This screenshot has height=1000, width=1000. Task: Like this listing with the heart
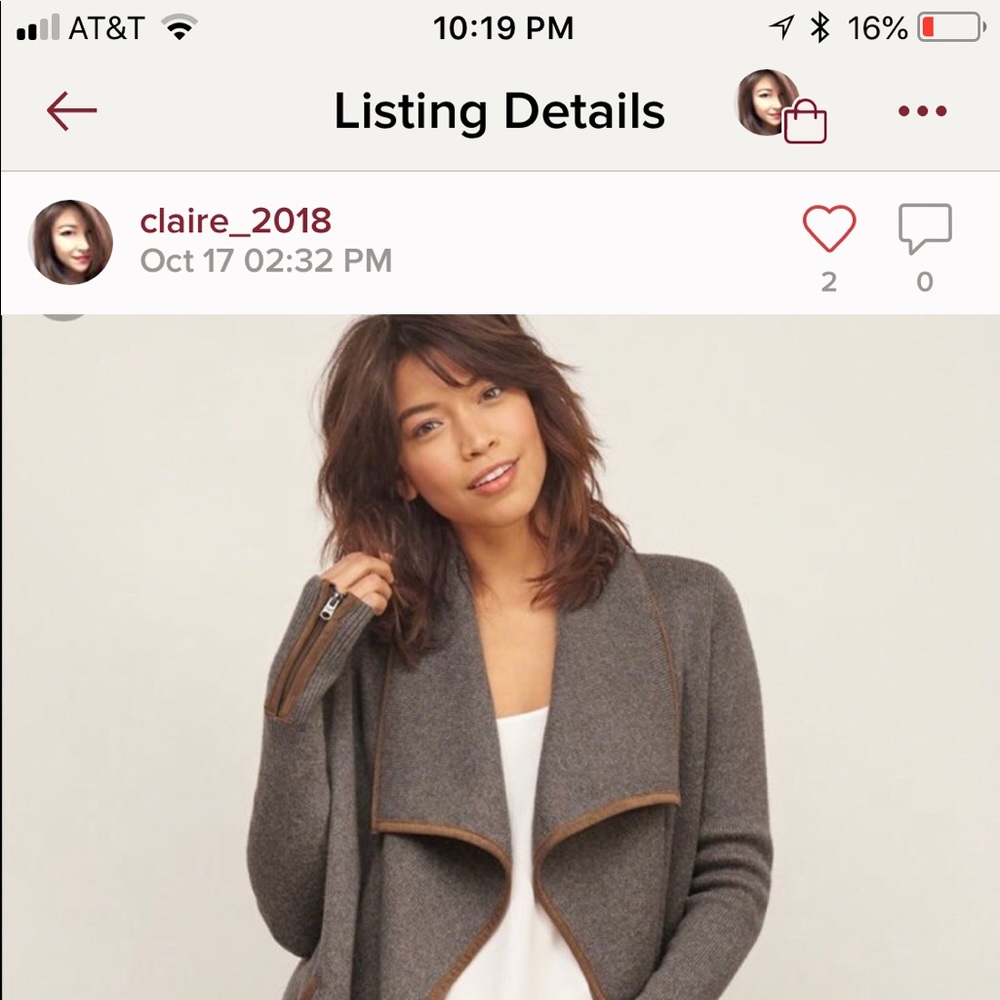tap(829, 230)
